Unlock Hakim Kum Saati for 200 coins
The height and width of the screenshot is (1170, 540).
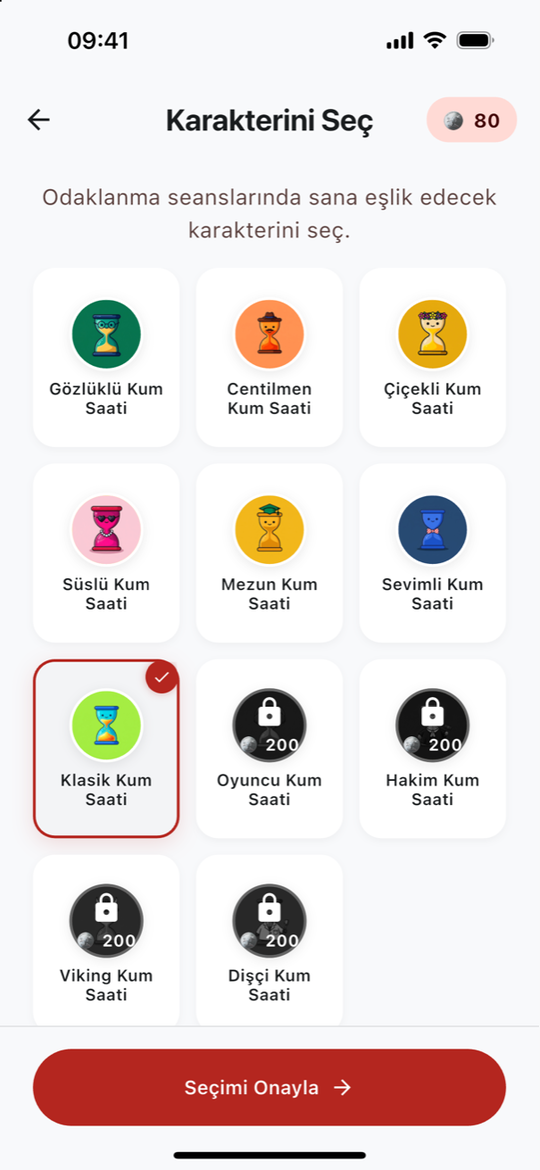[433, 748]
